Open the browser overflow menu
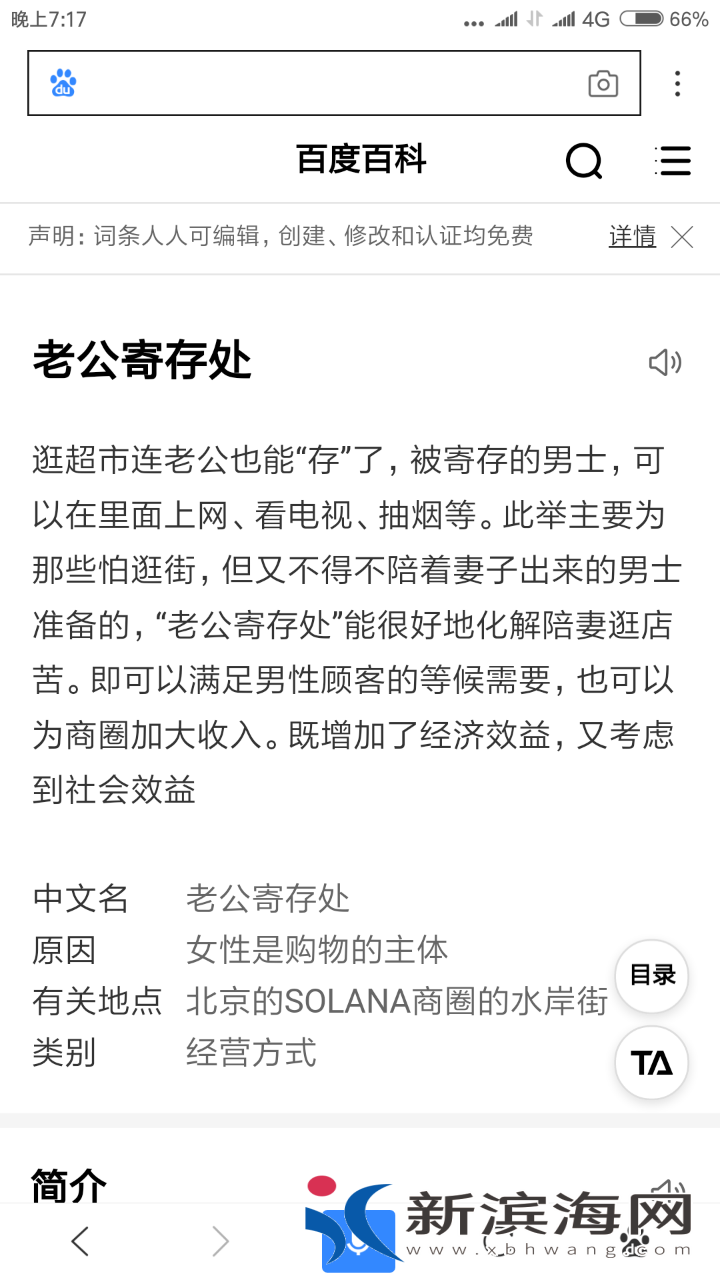 [x=677, y=84]
